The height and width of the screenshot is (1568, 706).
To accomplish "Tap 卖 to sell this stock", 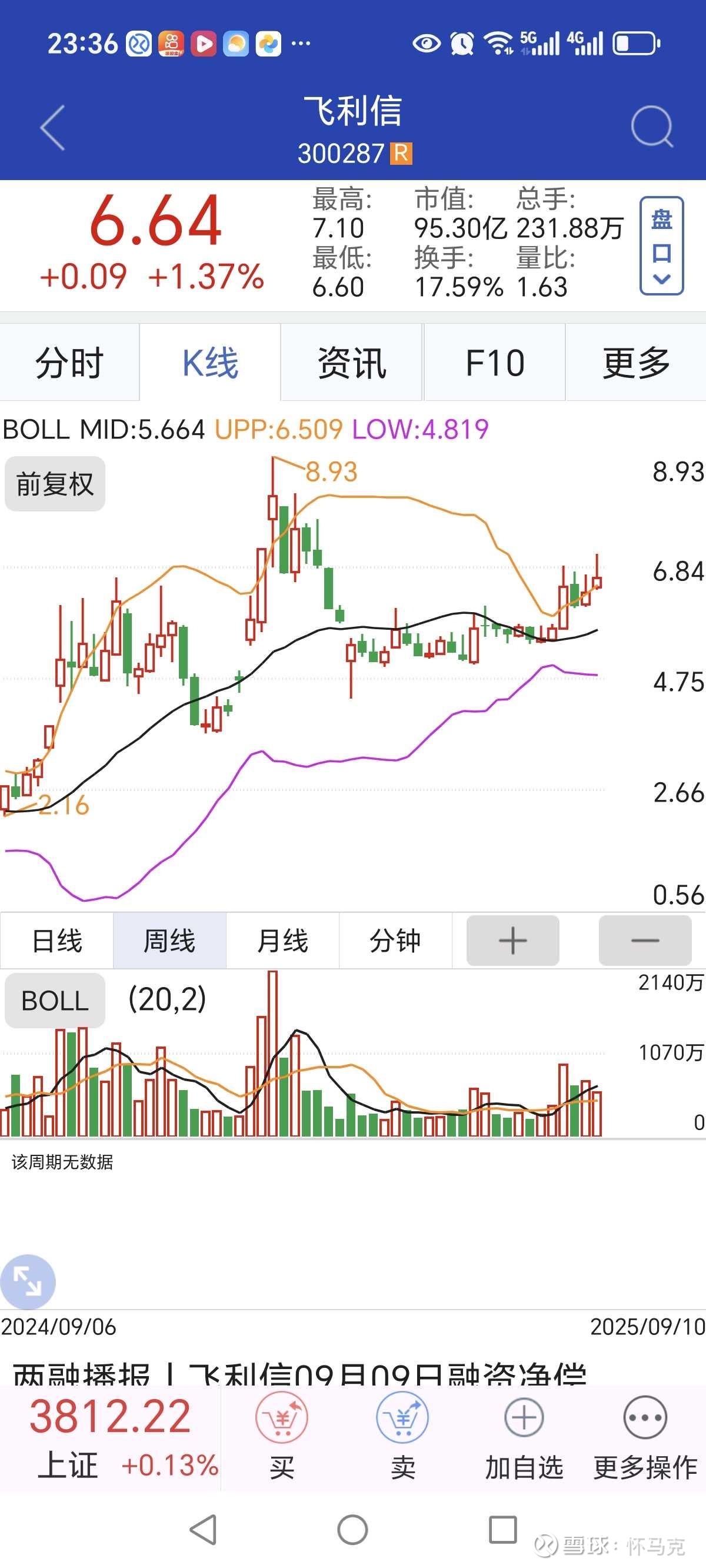I will tap(402, 1437).
